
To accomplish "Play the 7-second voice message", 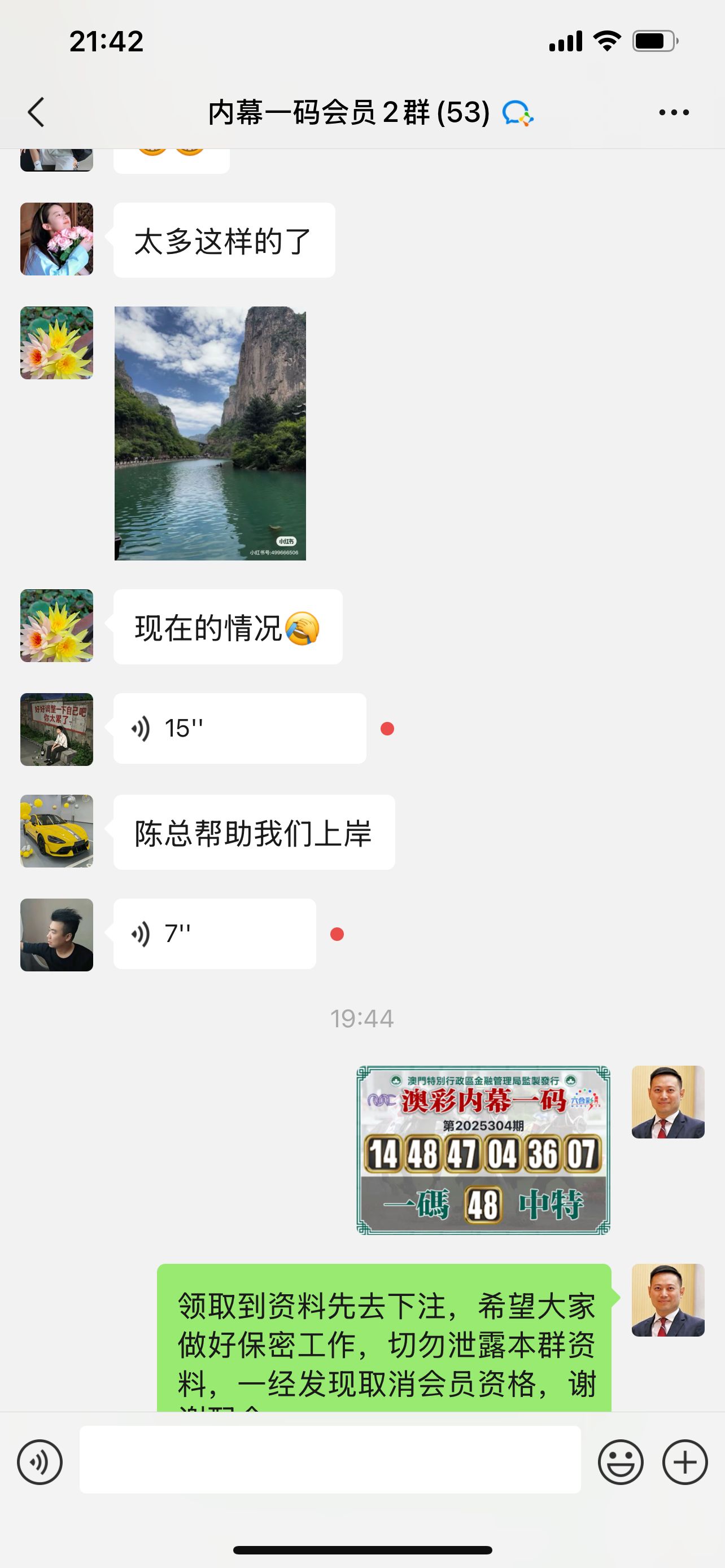I will (x=214, y=934).
